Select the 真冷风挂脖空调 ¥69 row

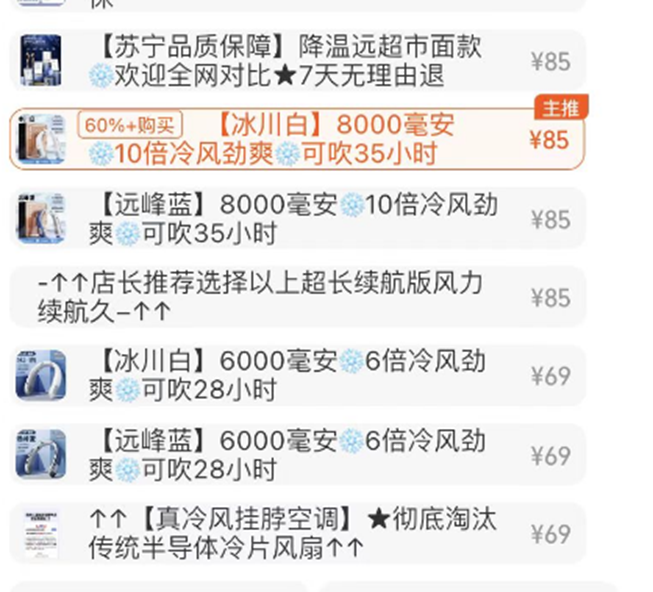[298, 533]
